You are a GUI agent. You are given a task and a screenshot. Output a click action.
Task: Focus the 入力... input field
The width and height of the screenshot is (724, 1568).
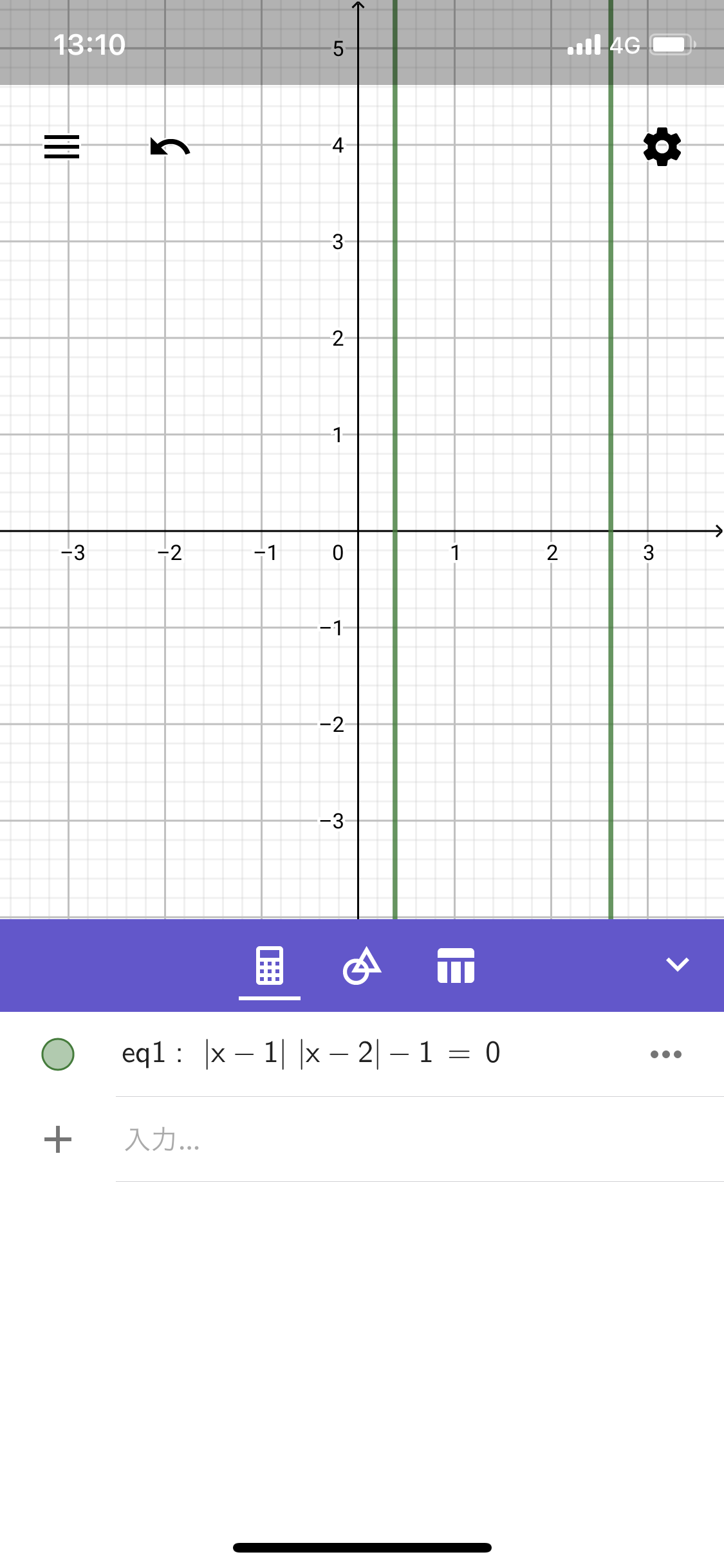386,1139
